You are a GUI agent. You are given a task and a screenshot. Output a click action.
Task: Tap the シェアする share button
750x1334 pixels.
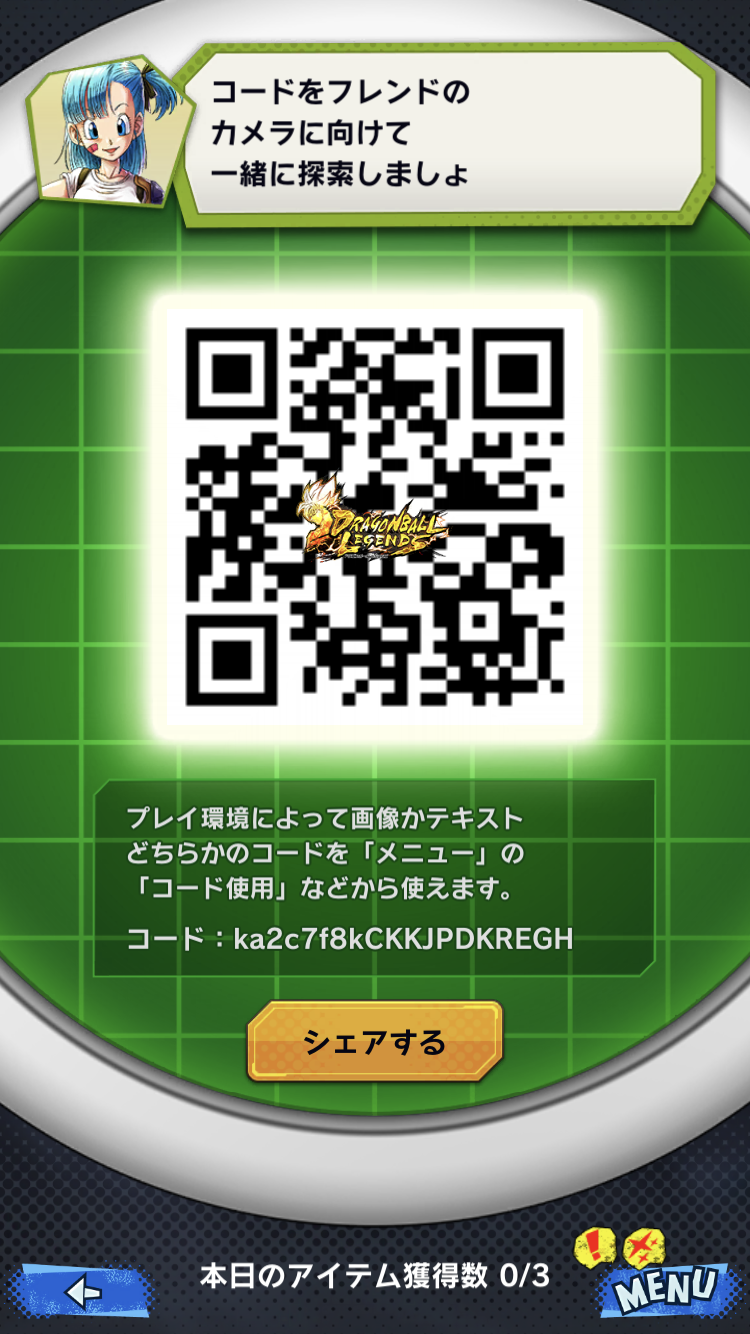[375, 1042]
